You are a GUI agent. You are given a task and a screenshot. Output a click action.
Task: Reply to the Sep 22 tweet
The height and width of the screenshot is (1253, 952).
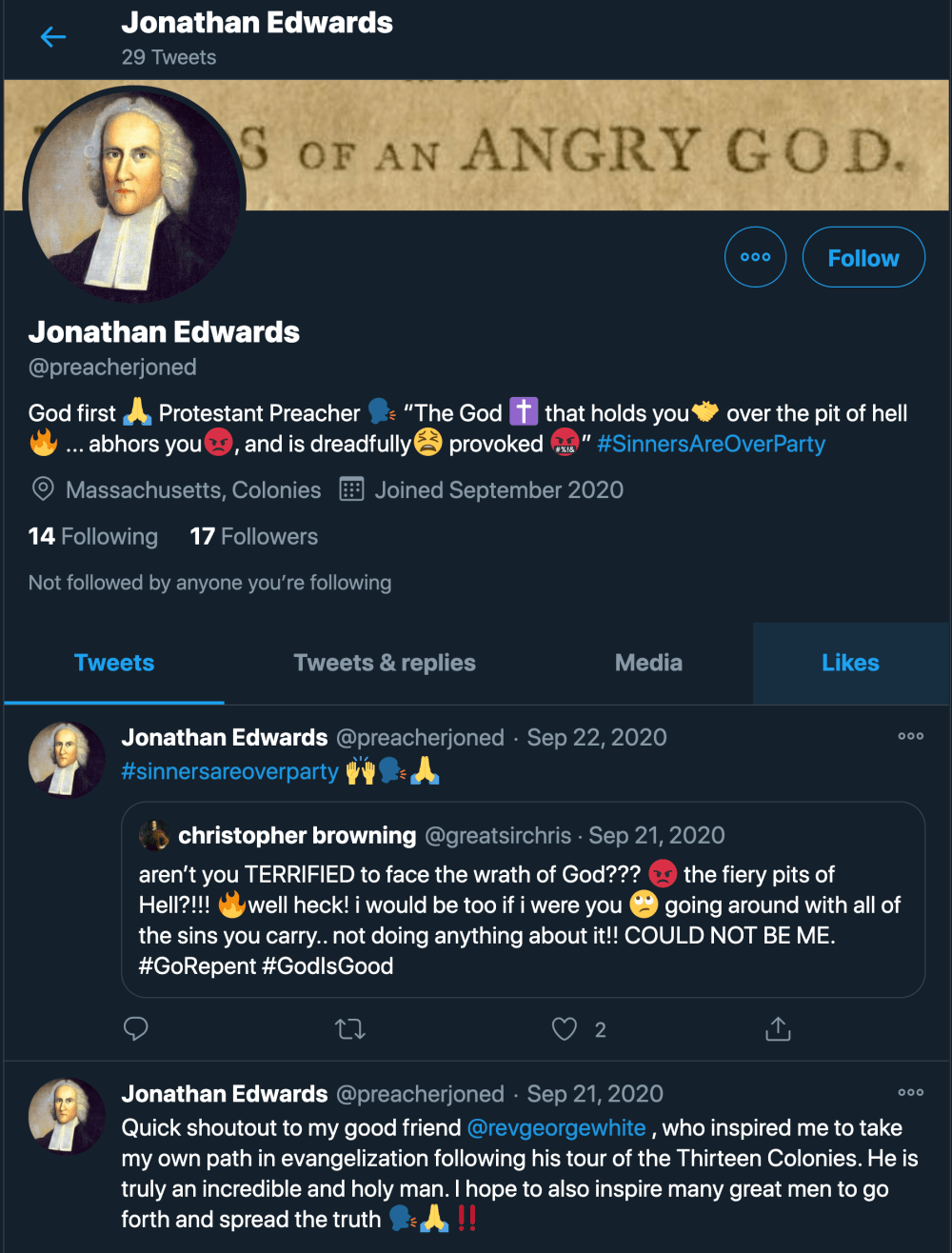pos(136,1028)
